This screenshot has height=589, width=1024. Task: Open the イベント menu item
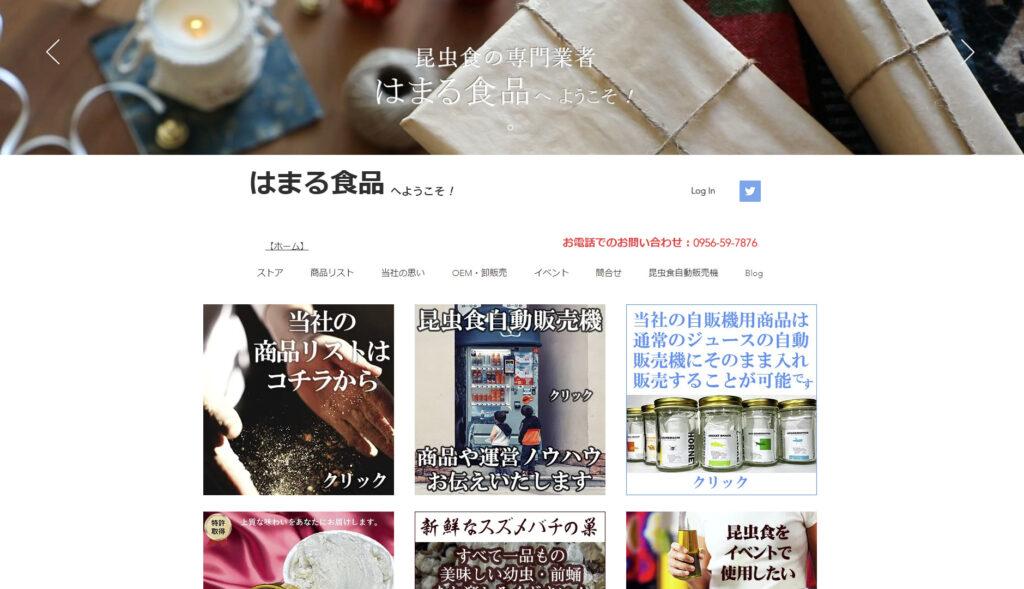point(551,273)
